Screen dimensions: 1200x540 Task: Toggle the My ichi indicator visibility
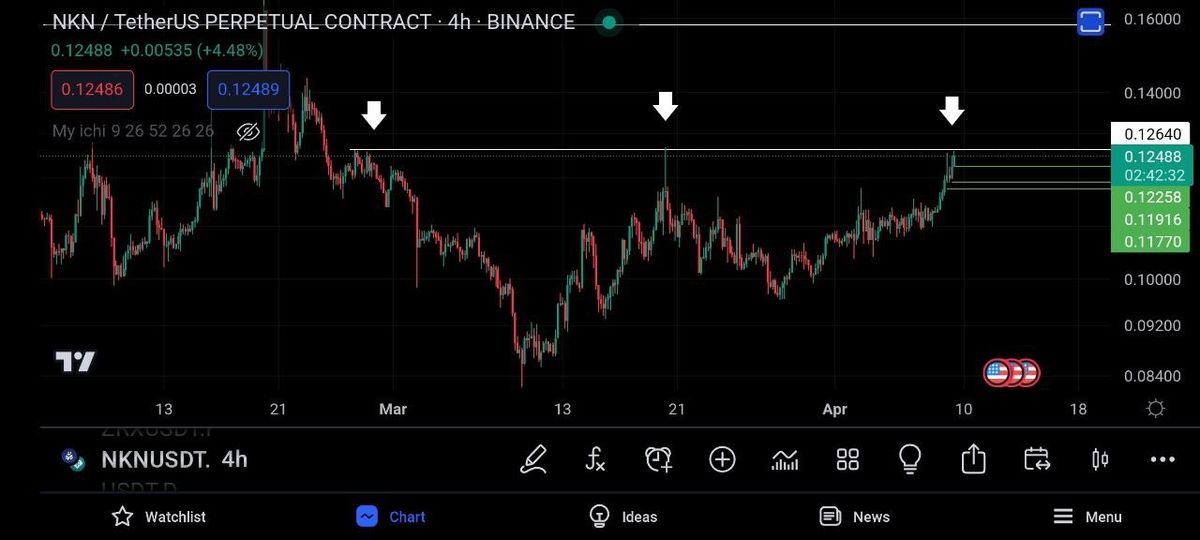[x=248, y=131]
